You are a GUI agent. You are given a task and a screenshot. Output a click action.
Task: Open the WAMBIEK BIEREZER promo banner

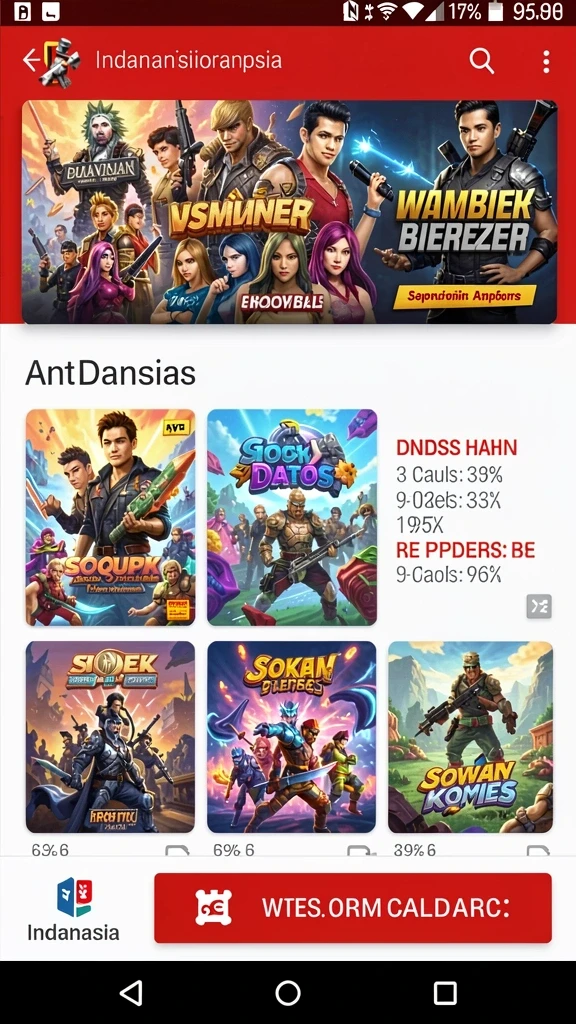289,212
